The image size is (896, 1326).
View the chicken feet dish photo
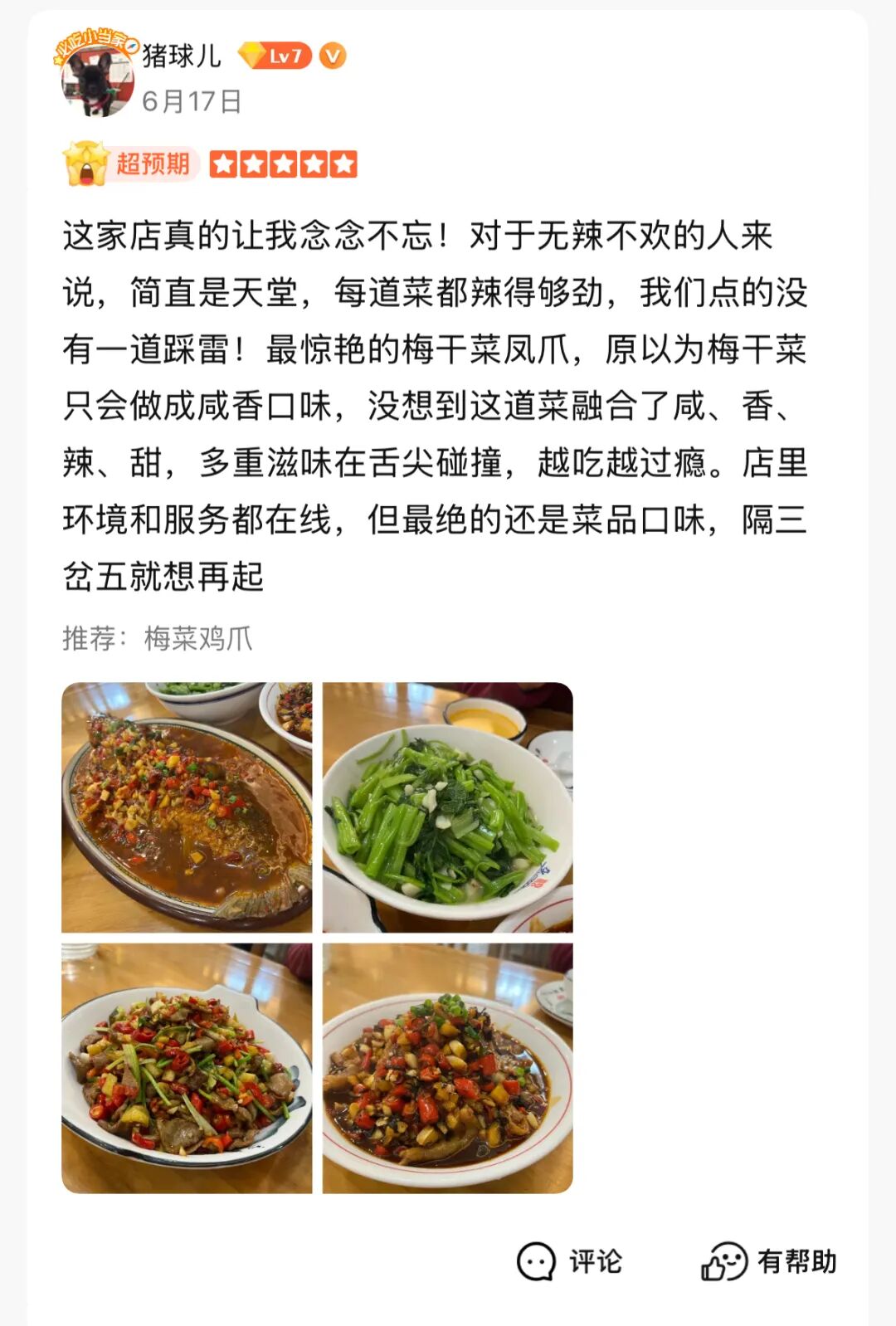pyautogui.click(x=447, y=1068)
